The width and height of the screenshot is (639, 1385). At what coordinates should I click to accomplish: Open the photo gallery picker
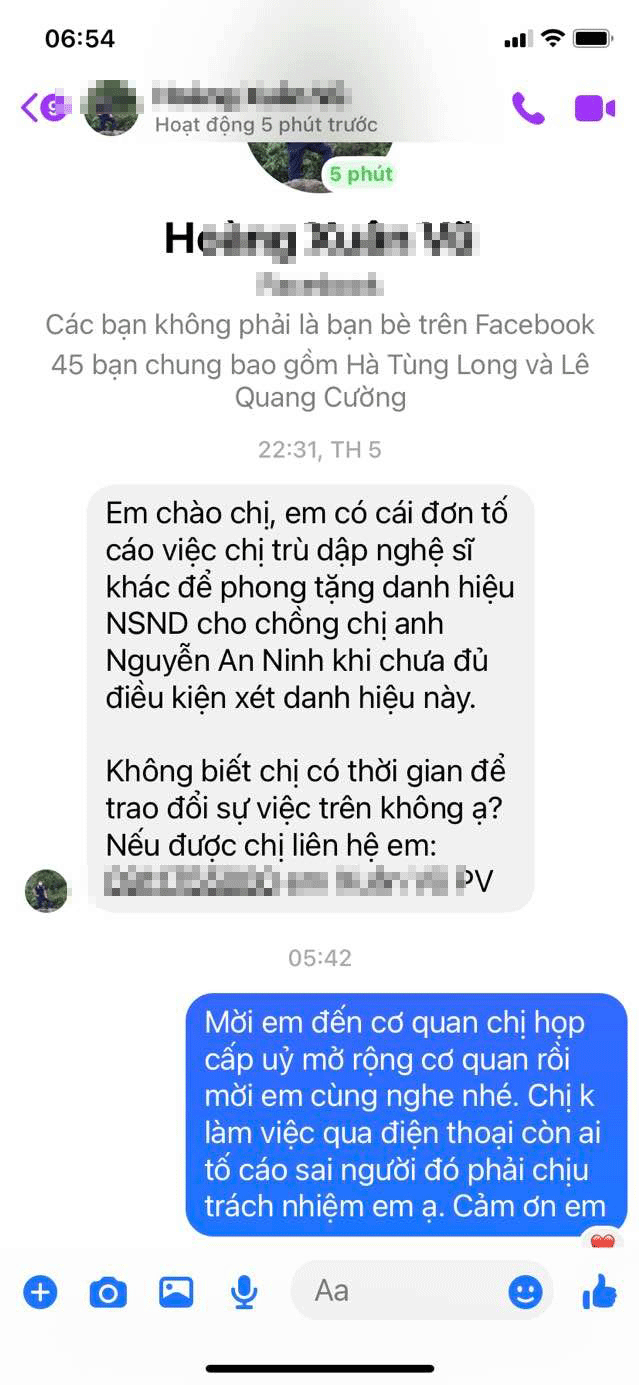(x=176, y=1293)
